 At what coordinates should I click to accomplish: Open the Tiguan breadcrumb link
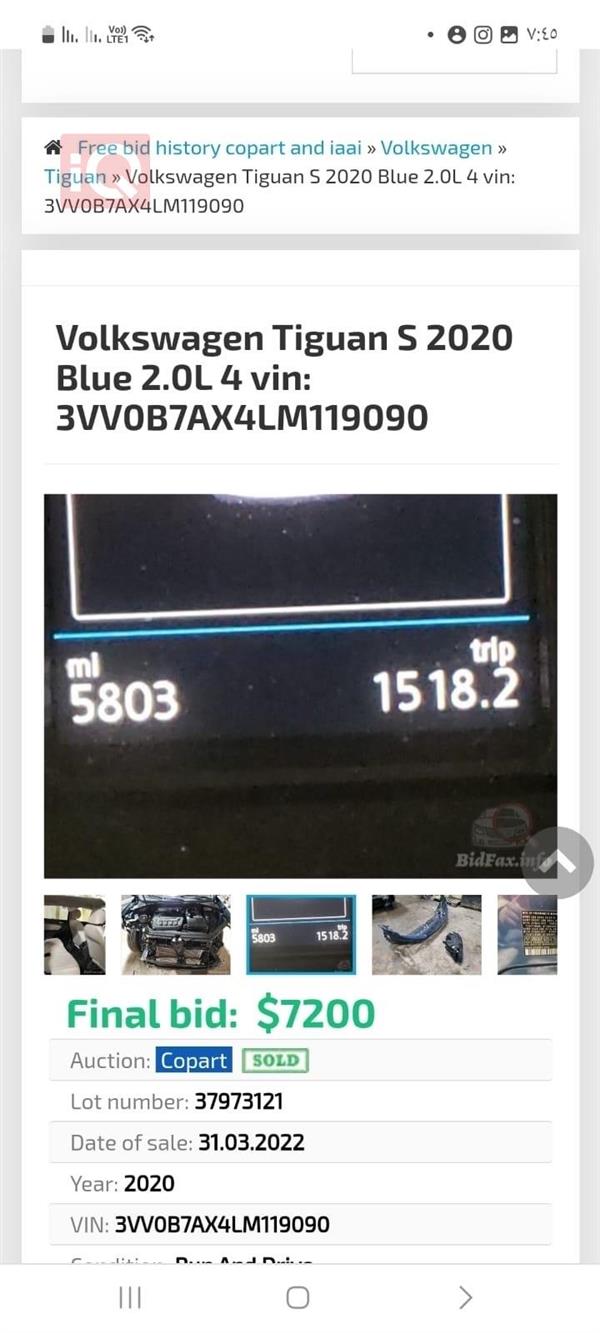pyautogui.click(x=75, y=177)
